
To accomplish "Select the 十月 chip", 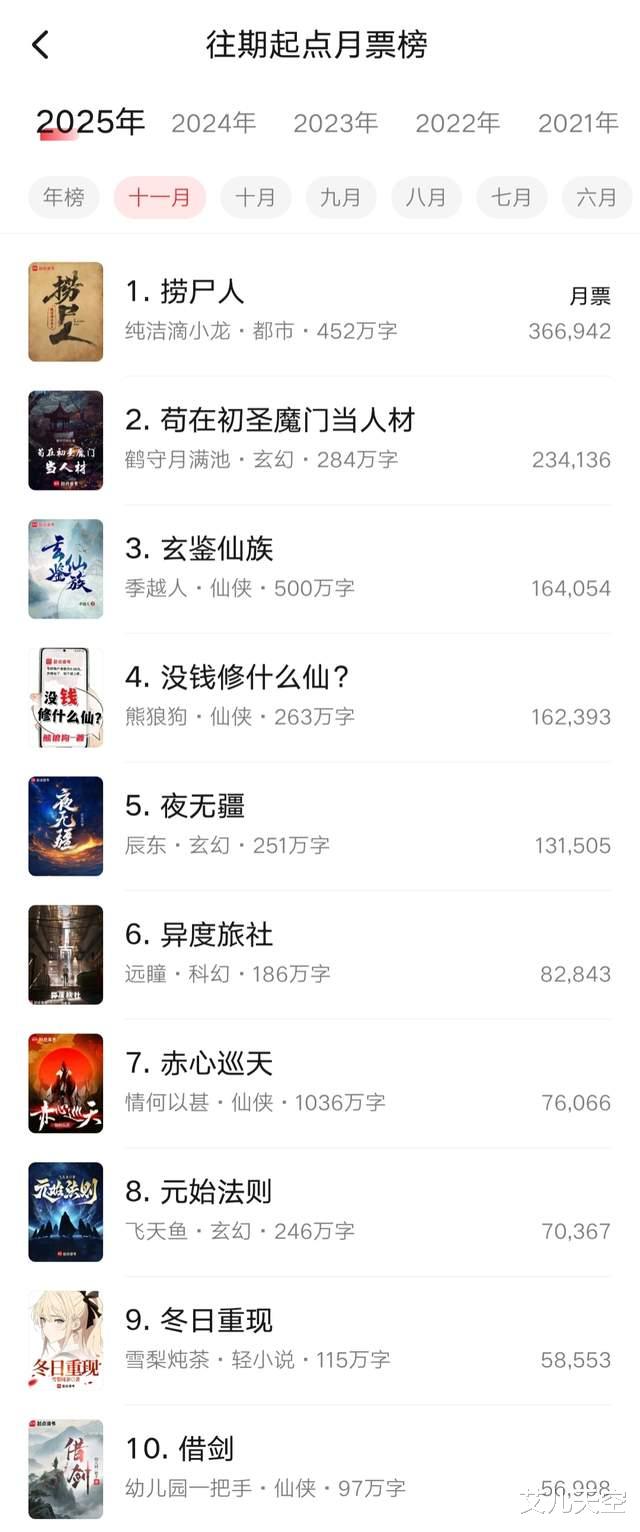I will (x=255, y=197).
